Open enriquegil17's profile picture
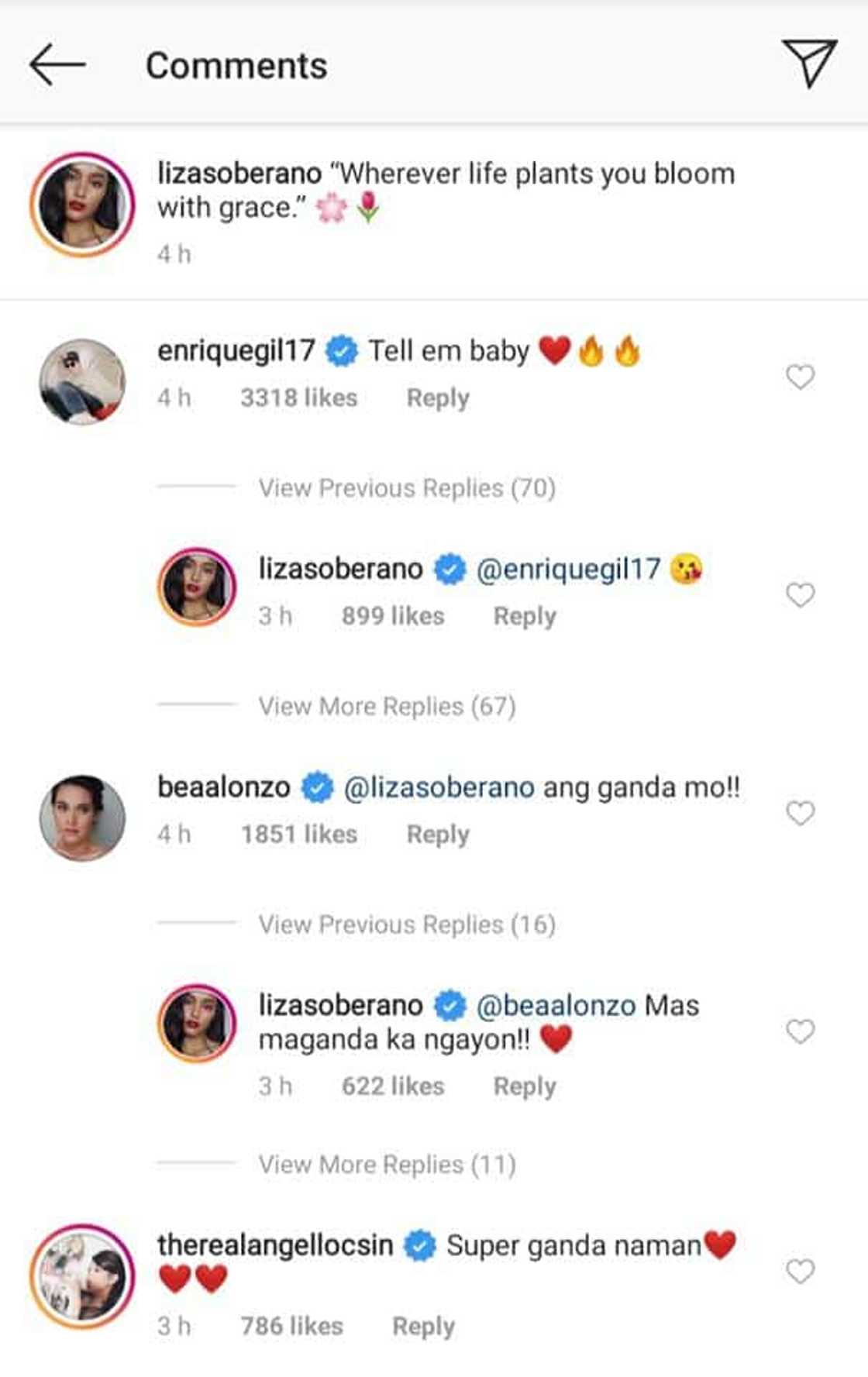The height and width of the screenshot is (1377, 868). (x=82, y=381)
